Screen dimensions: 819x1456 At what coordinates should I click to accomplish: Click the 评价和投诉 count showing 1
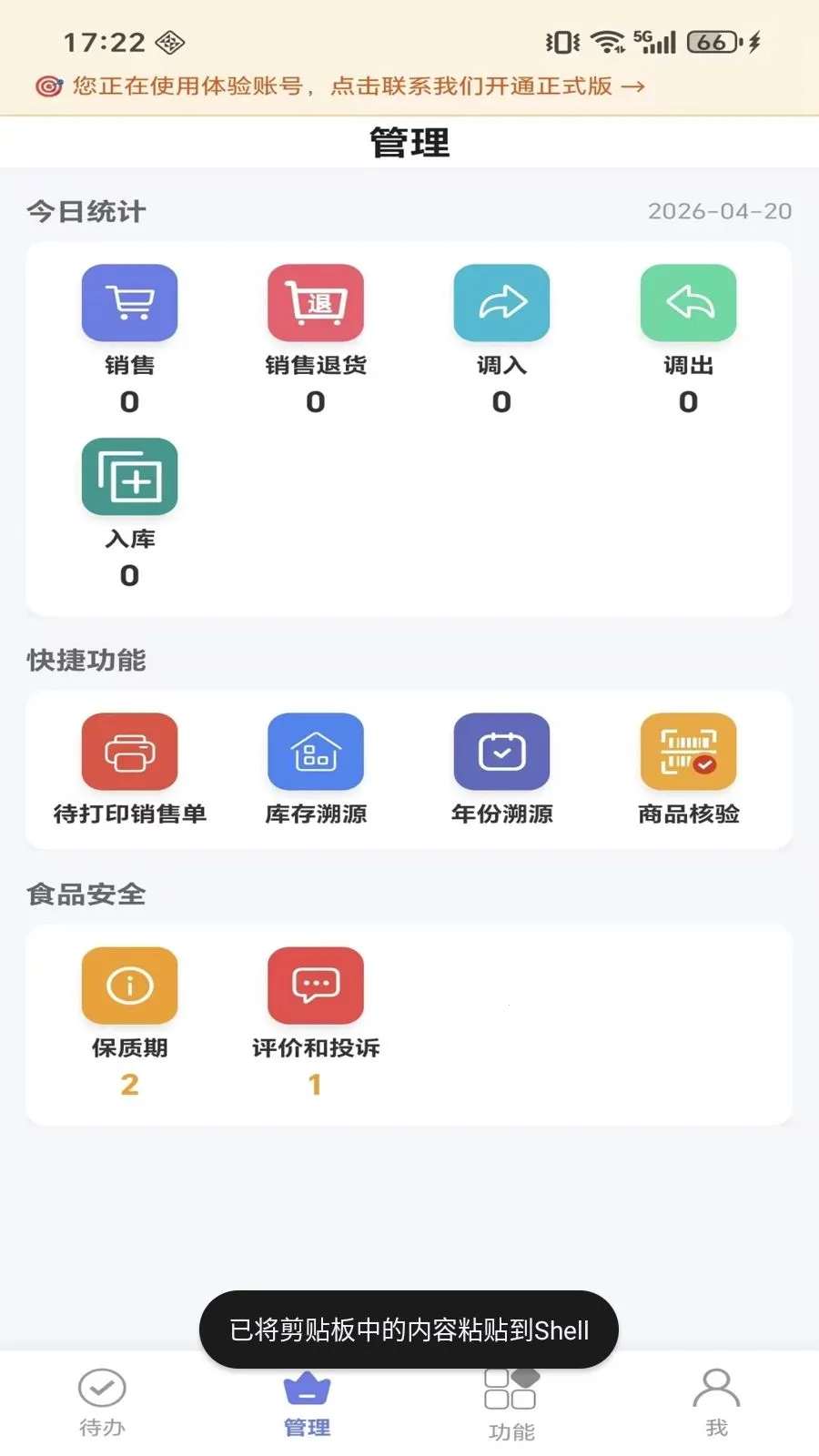tap(315, 1084)
